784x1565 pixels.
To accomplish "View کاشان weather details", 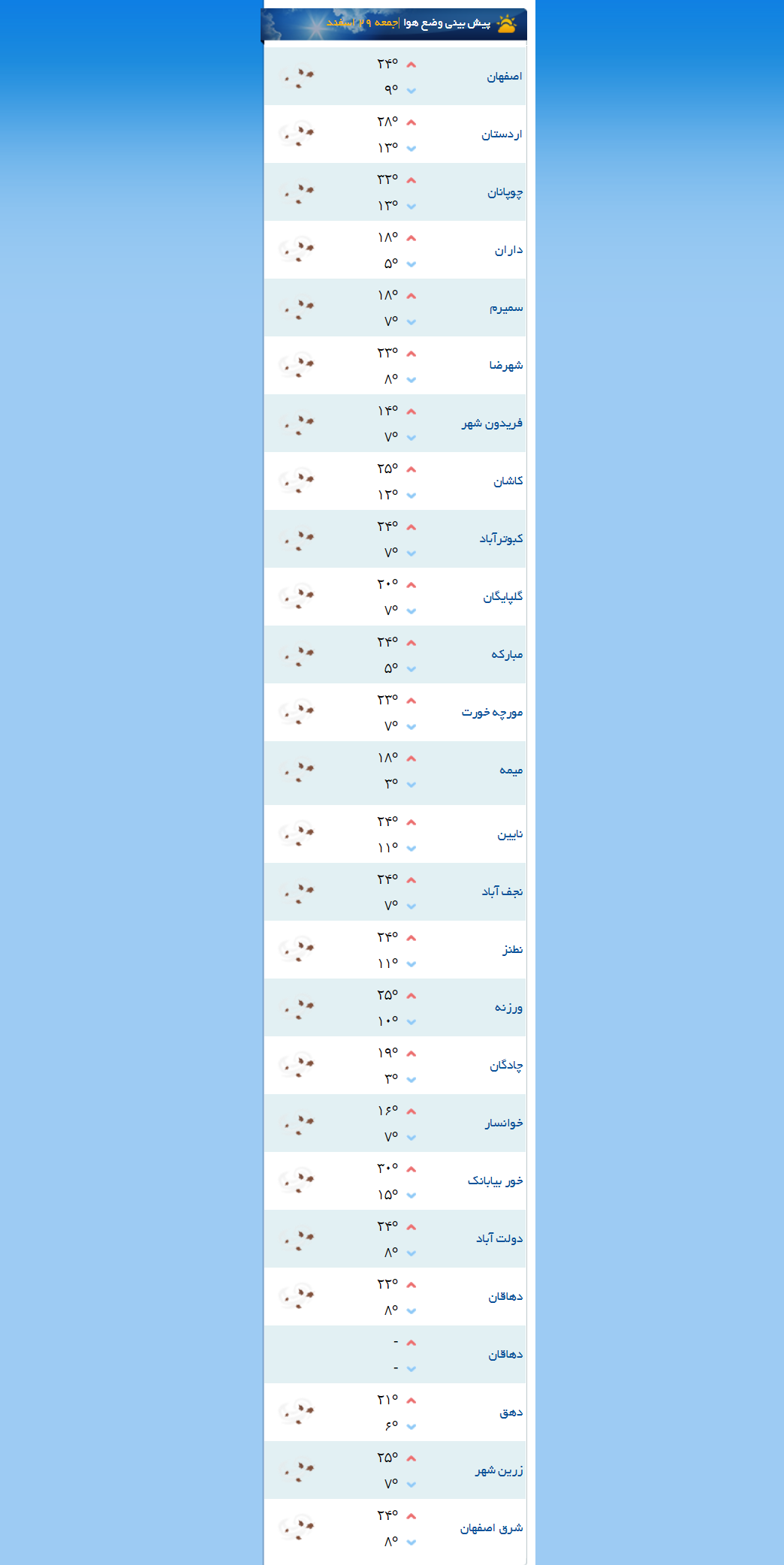I will point(508,481).
